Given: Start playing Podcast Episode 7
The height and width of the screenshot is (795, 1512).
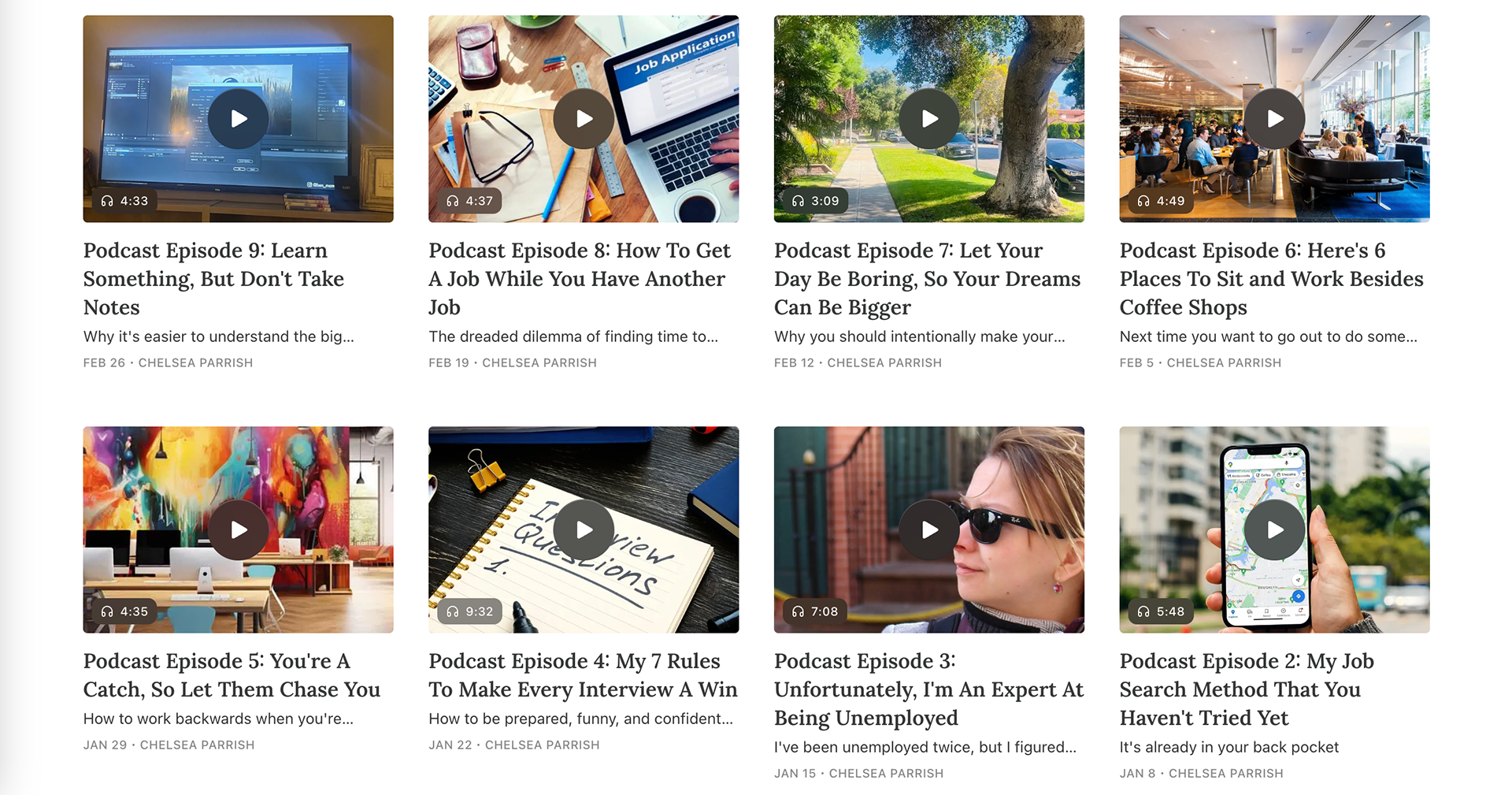Looking at the screenshot, I should [929, 119].
